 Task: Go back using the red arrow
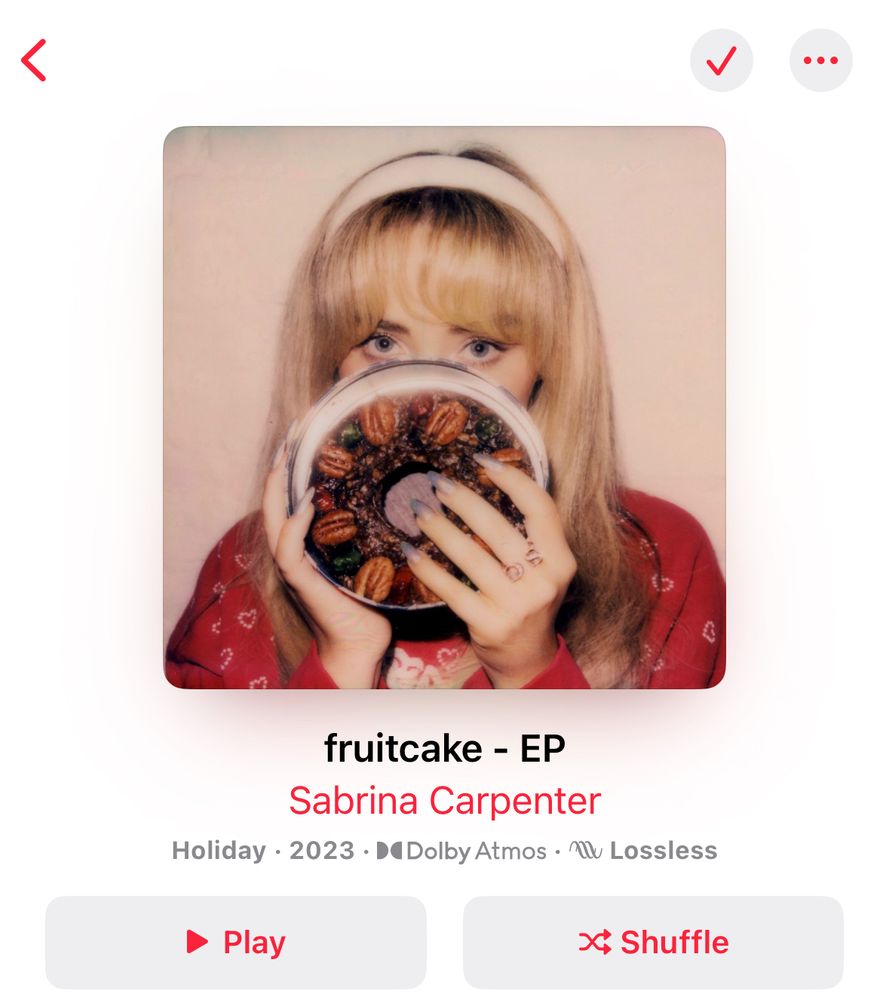pyautogui.click(x=34, y=61)
